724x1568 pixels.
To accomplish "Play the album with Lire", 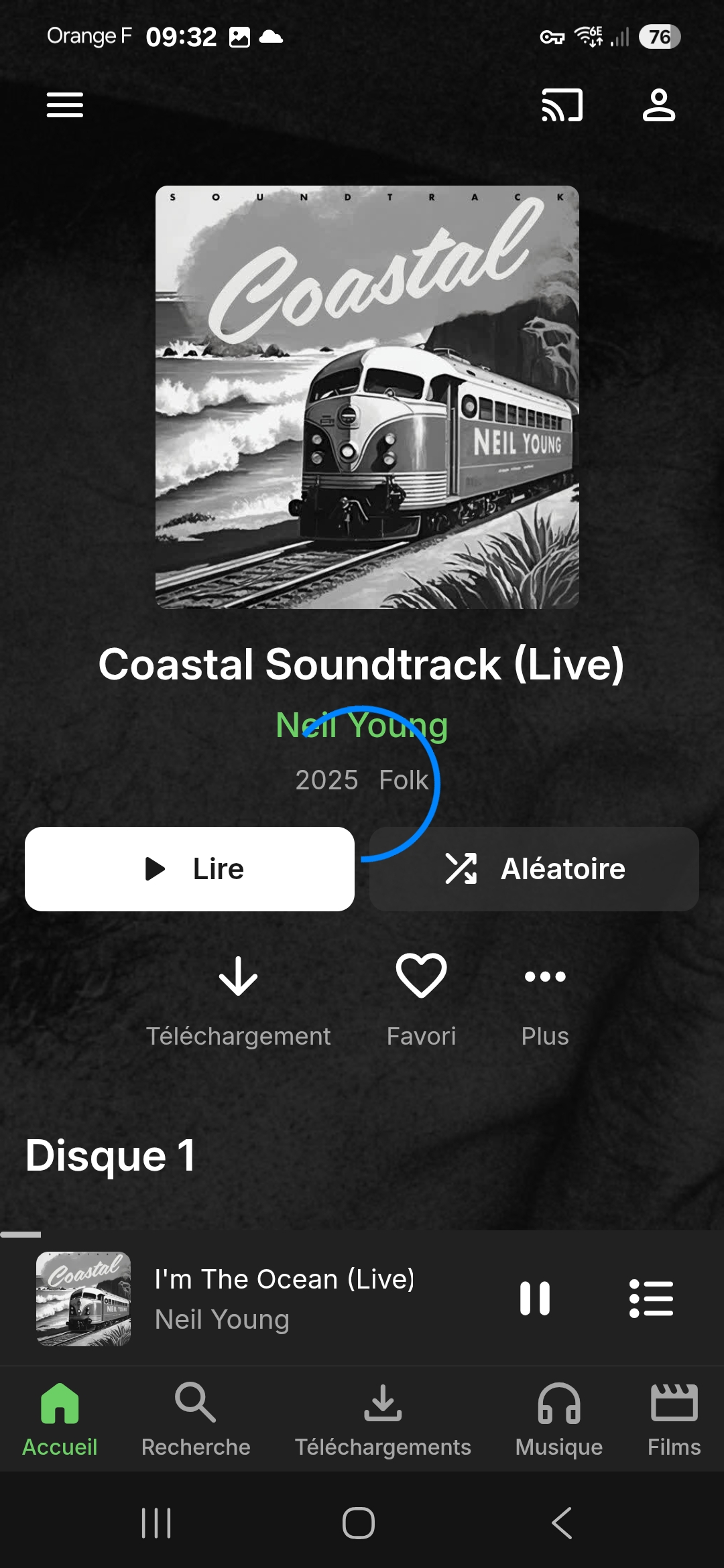I will [x=190, y=869].
